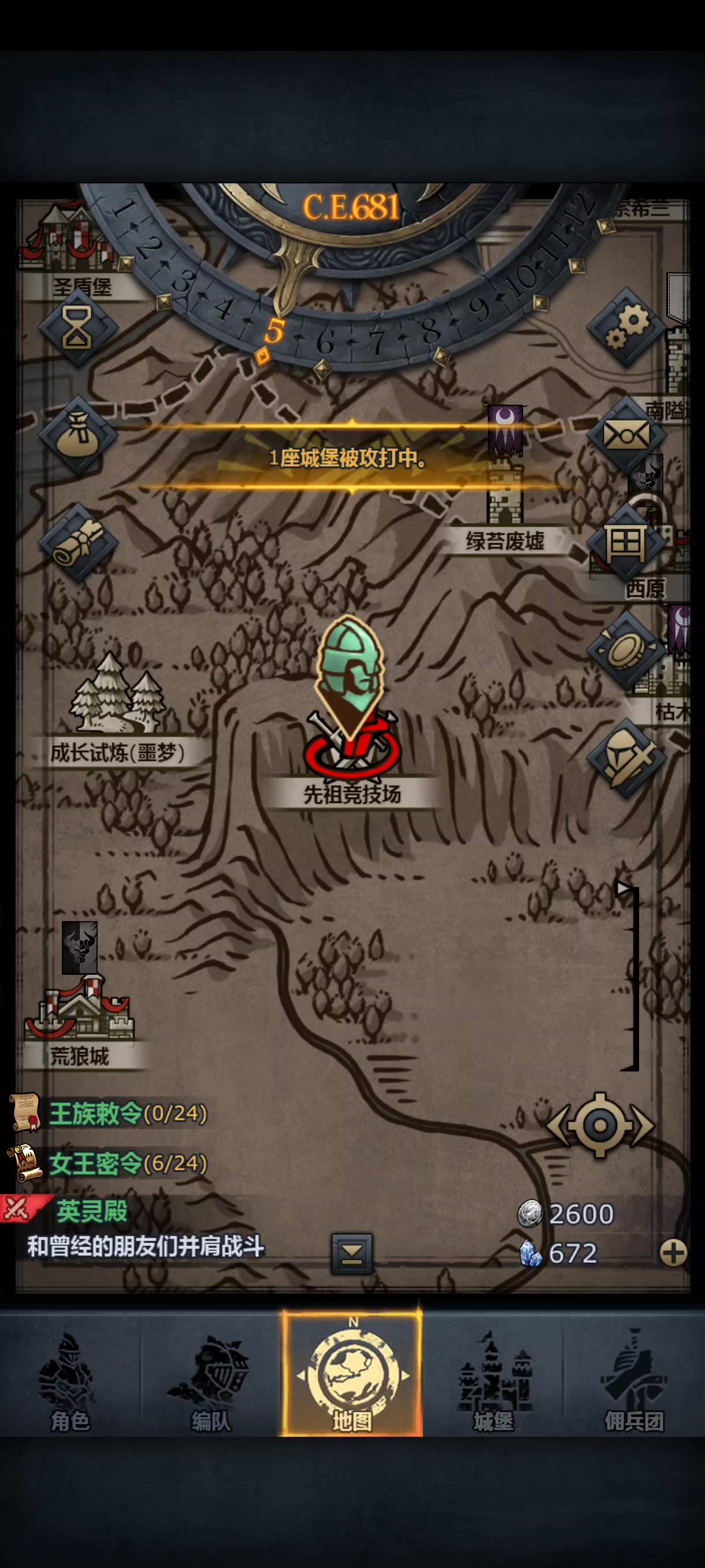The width and height of the screenshot is (705, 1568).
Task: Select 成长试炼(噩梦) location
Action: 116,706
